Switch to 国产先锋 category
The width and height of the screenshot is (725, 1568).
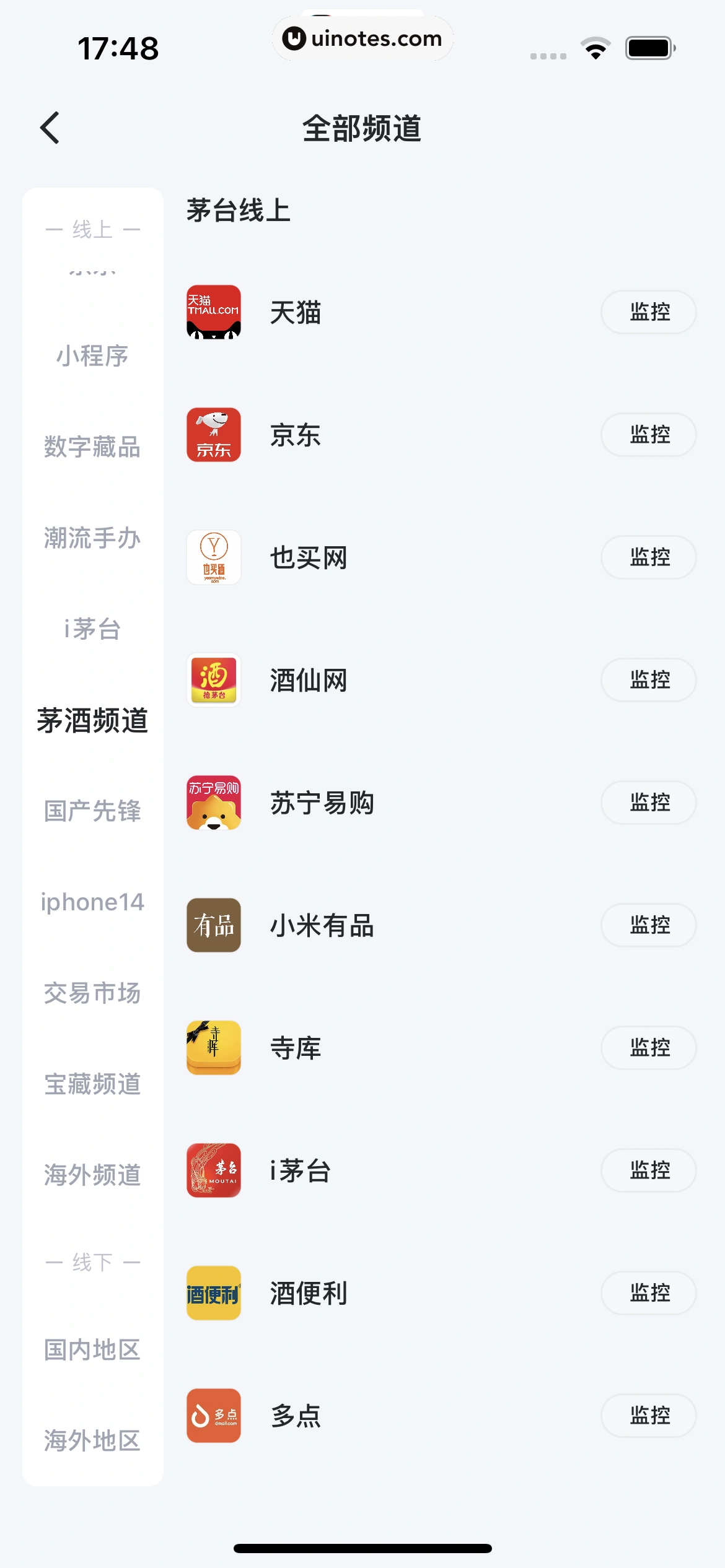pos(92,811)
